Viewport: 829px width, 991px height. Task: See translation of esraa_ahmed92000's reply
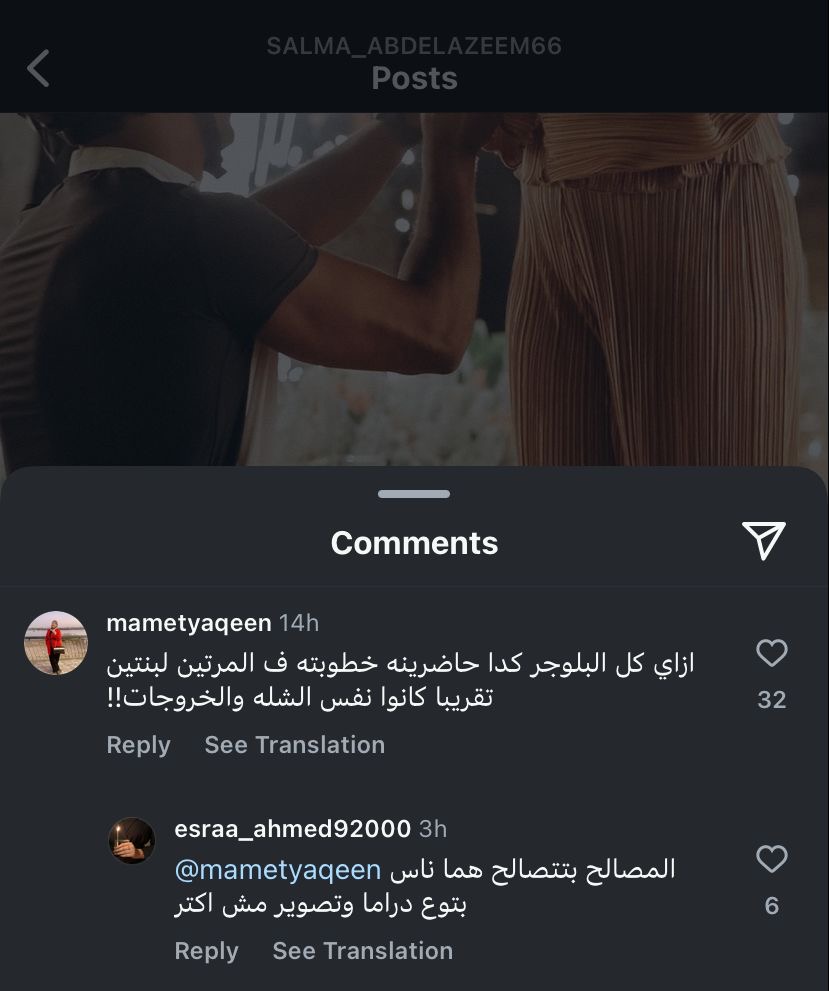(362, 951)
